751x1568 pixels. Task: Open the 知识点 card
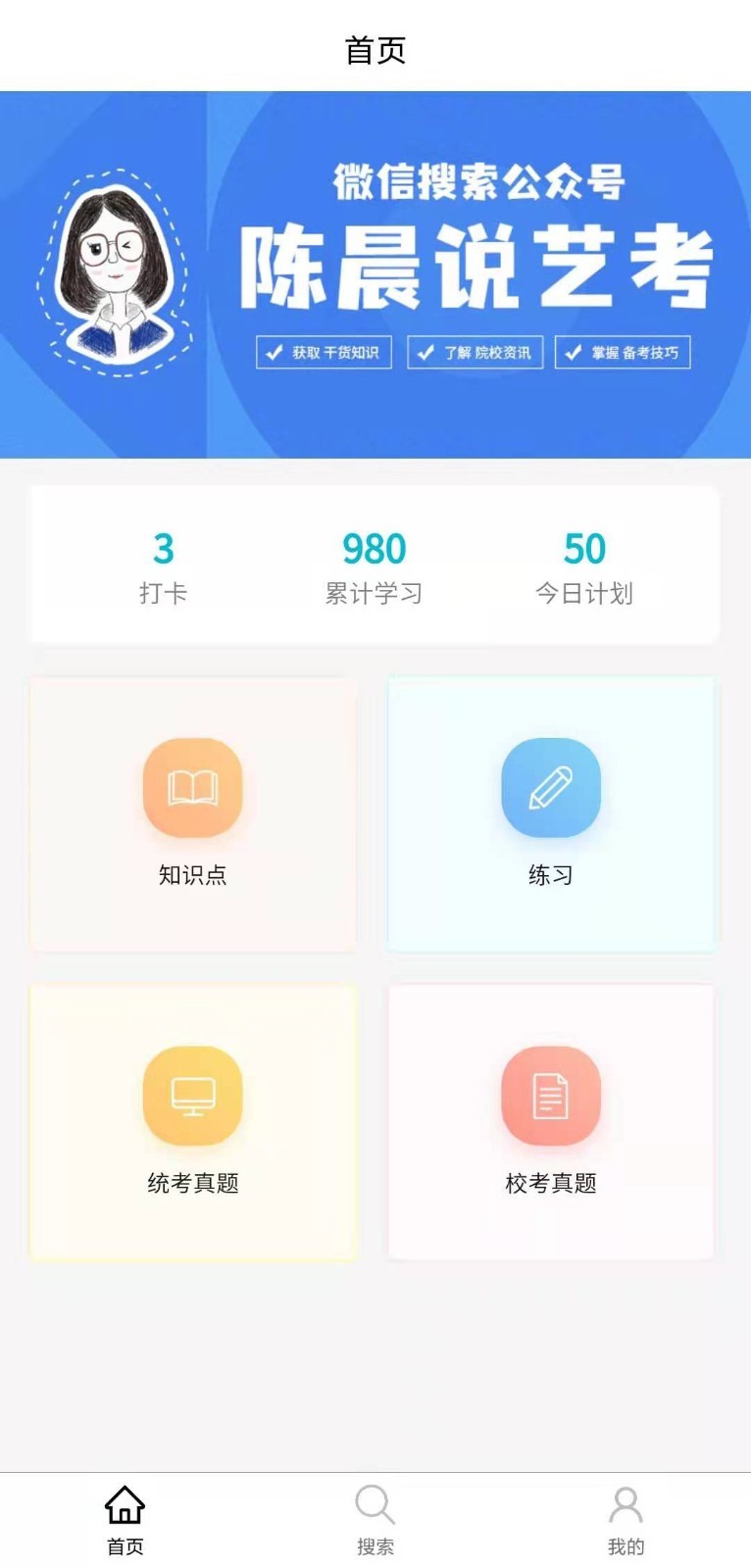pos(193,813)
